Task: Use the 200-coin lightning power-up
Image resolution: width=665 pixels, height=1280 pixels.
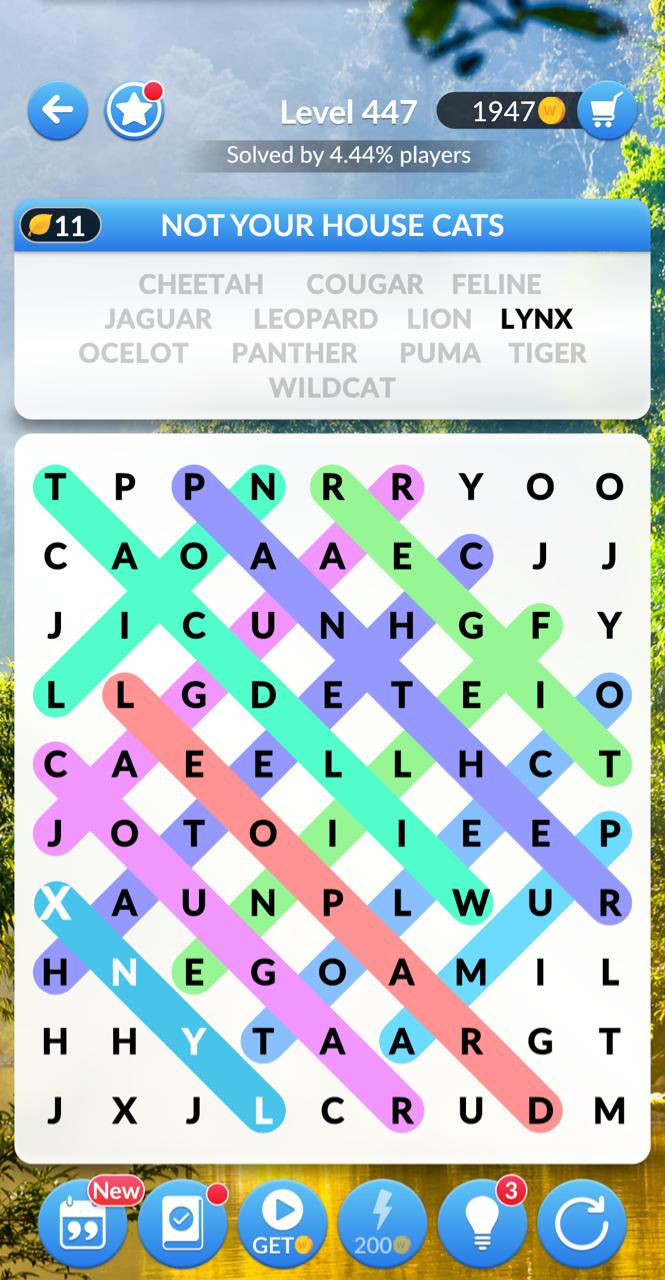Action: point(382,1223)
